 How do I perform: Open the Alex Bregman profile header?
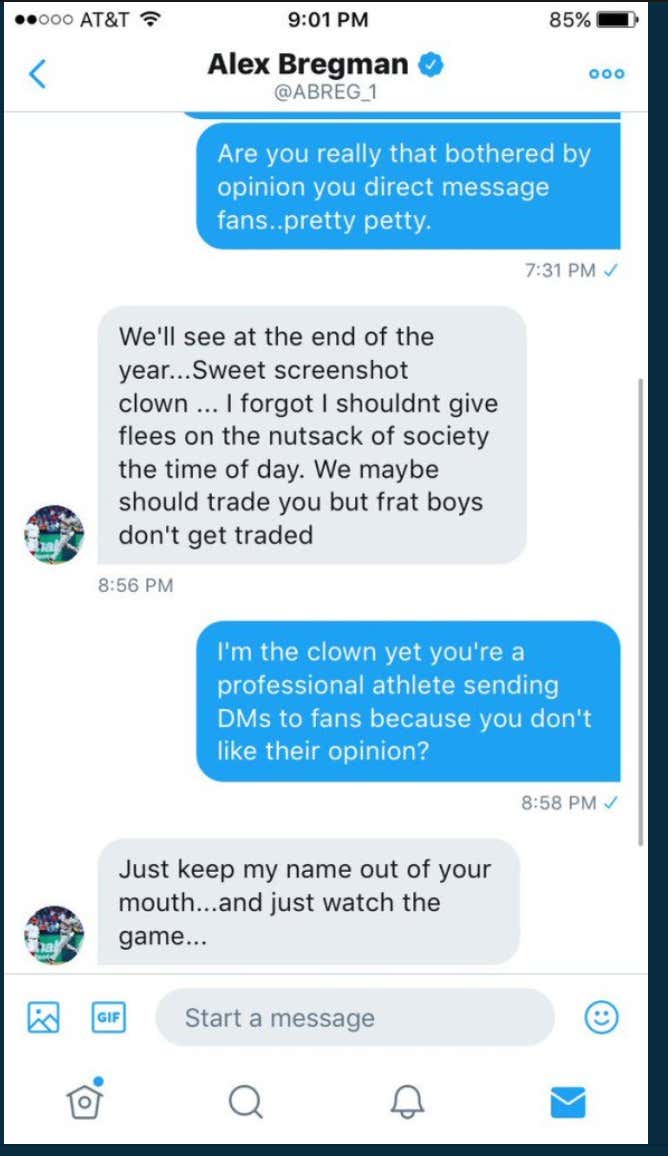(325, 75)
